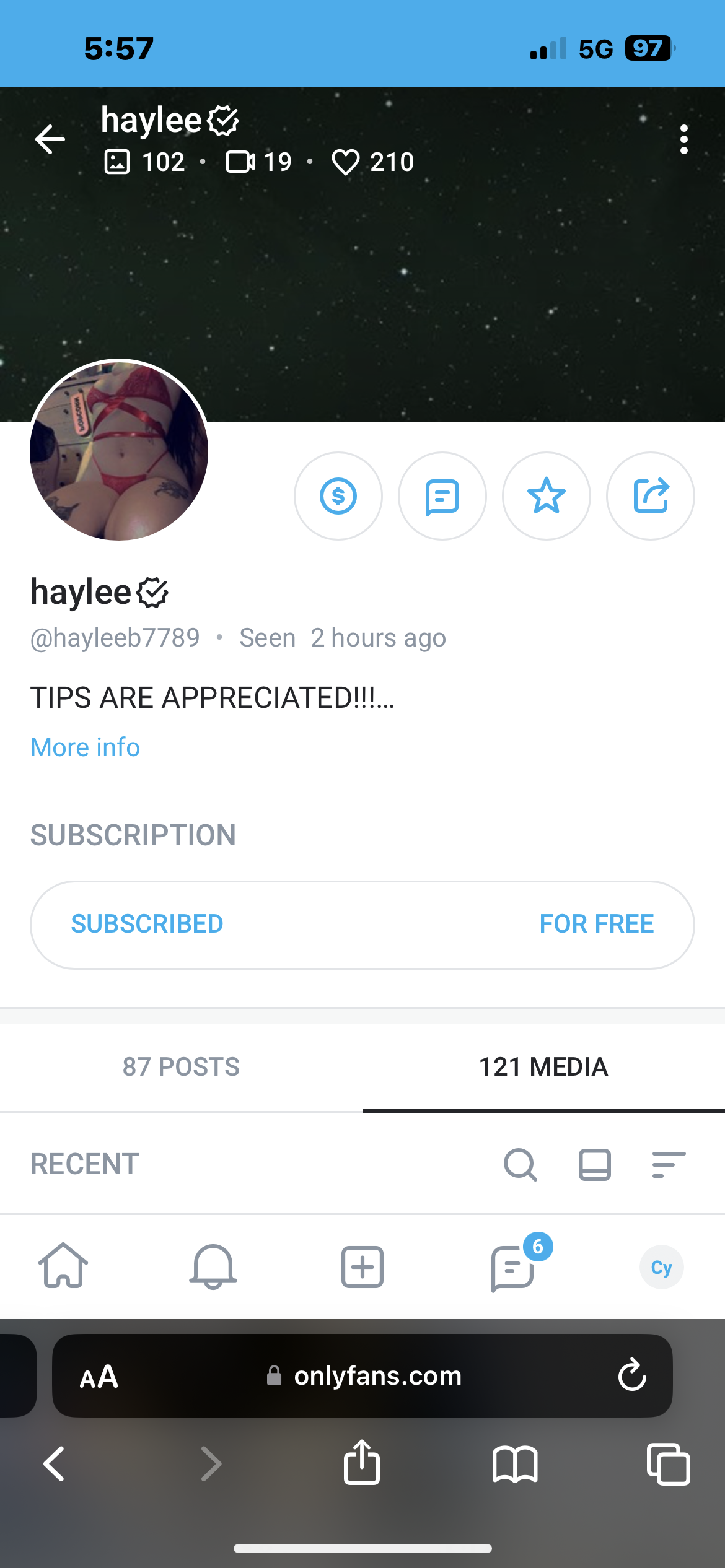Search within the media list
The width and height of the screenshot is (725, 1568).
(x=520, y=1165)
